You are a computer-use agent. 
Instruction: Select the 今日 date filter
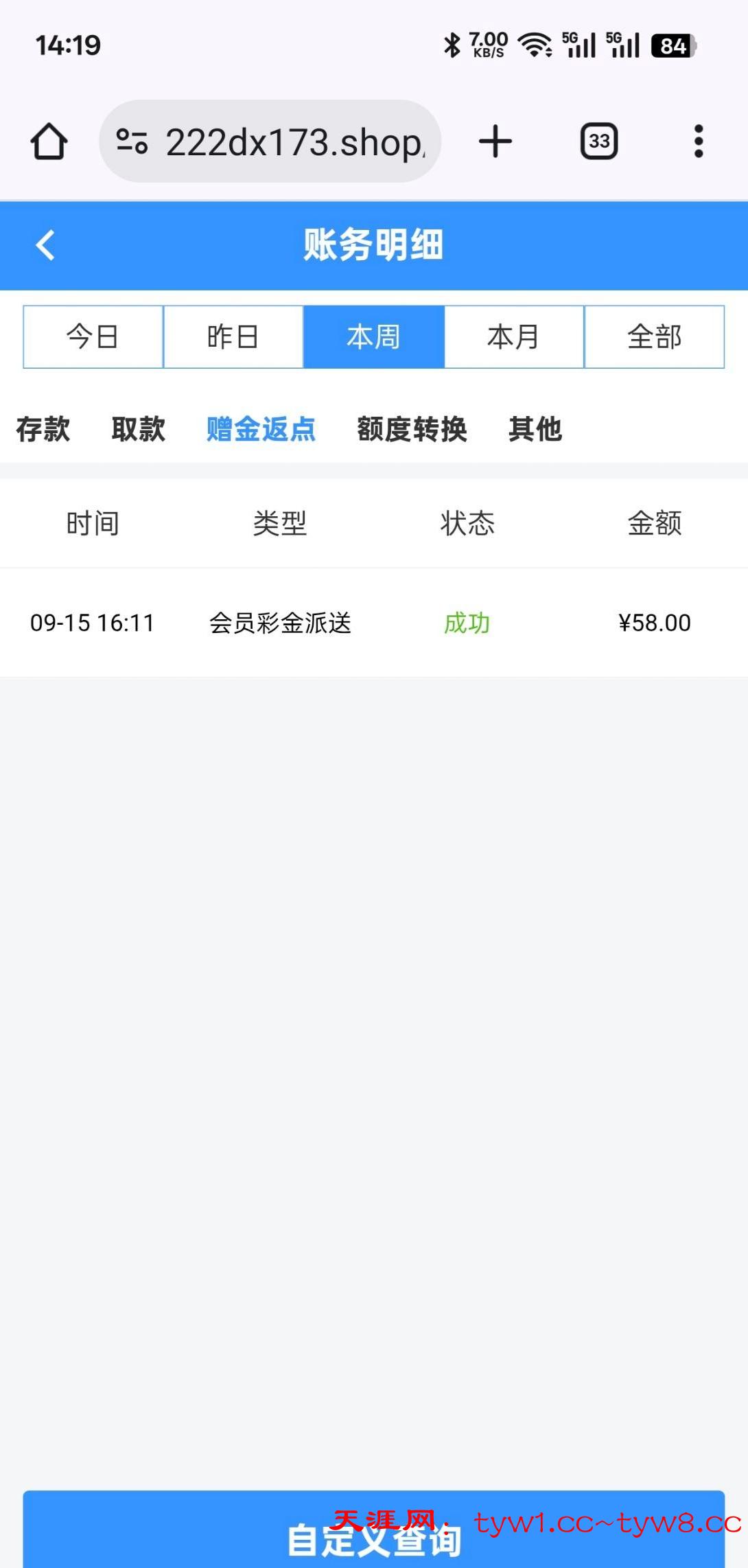93,337
